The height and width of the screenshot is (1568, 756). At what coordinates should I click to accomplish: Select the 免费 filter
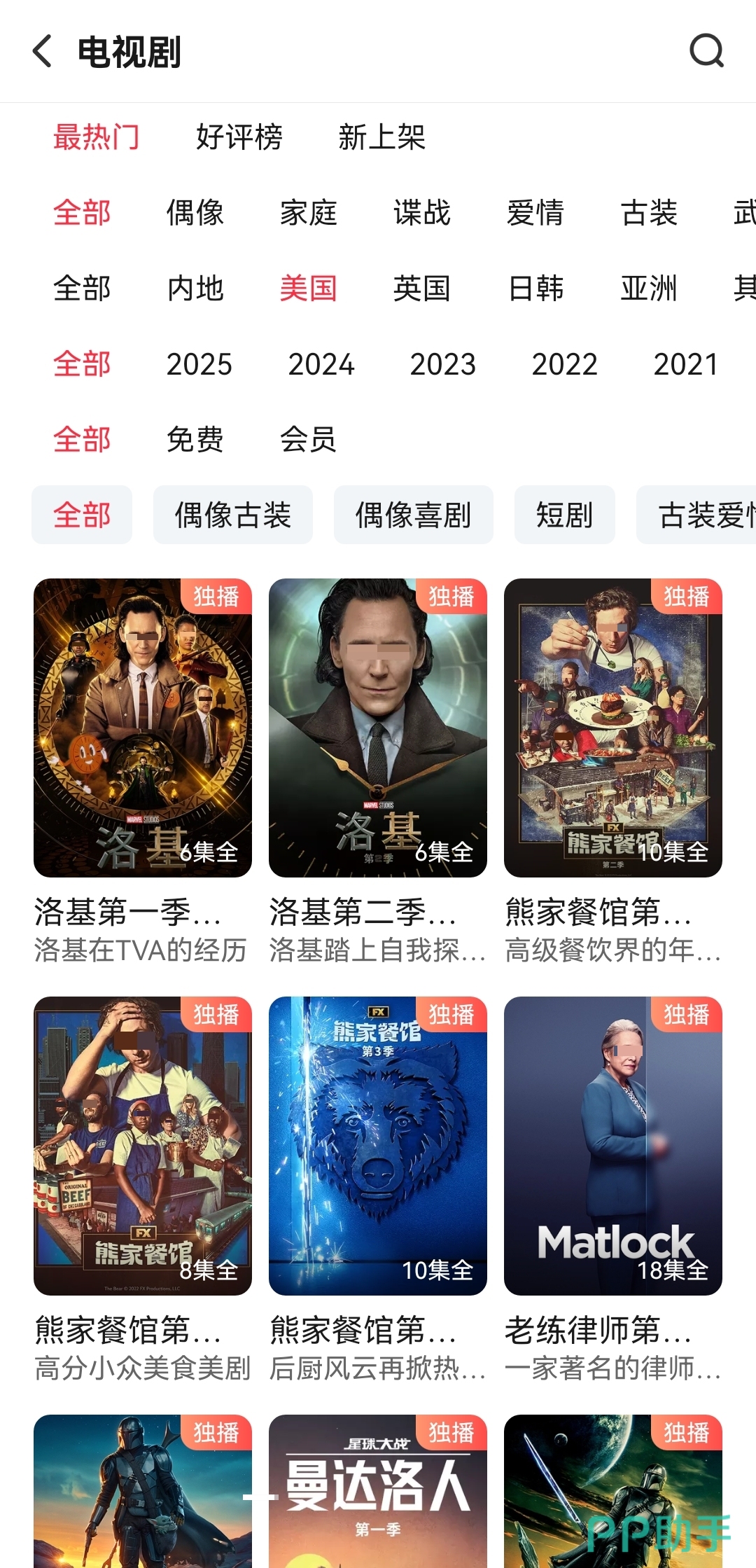(x=195, y=440)
